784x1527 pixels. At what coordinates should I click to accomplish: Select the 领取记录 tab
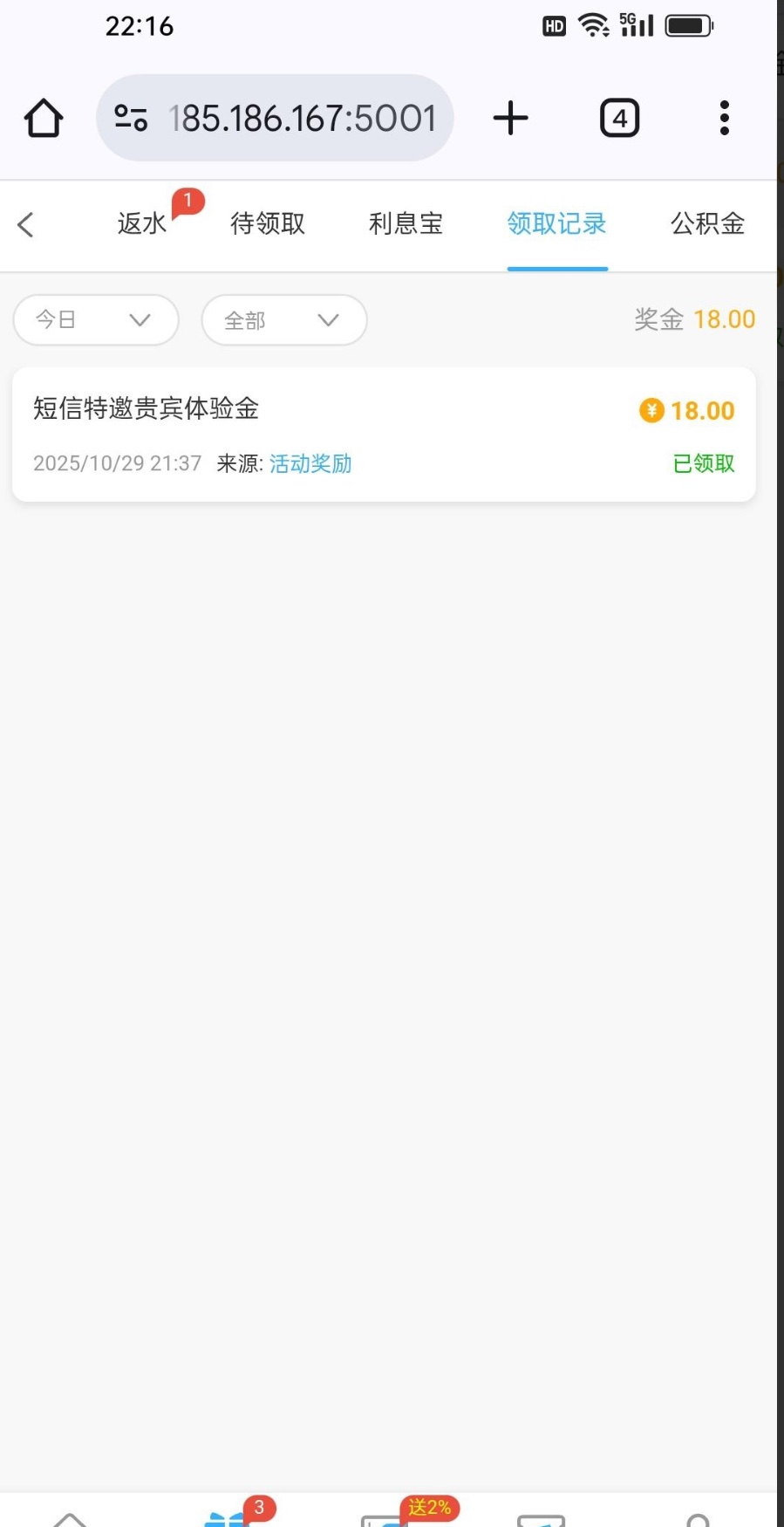coord(556,224)
